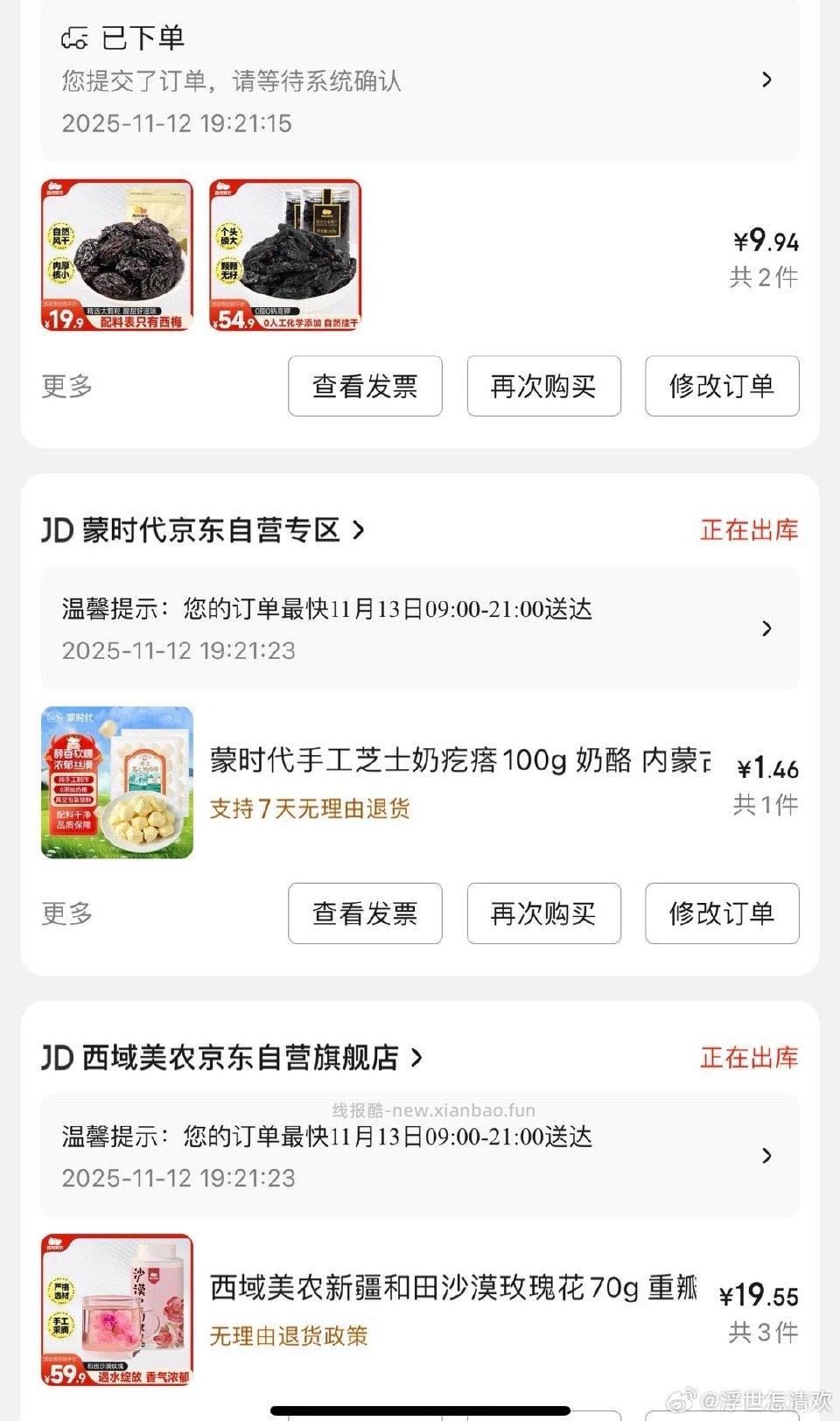Expand the 温馨提示 delivery notice for 西域美农
Image resolution: width=840 pixels, height=1421 pixels.
tap(767, 1156)
